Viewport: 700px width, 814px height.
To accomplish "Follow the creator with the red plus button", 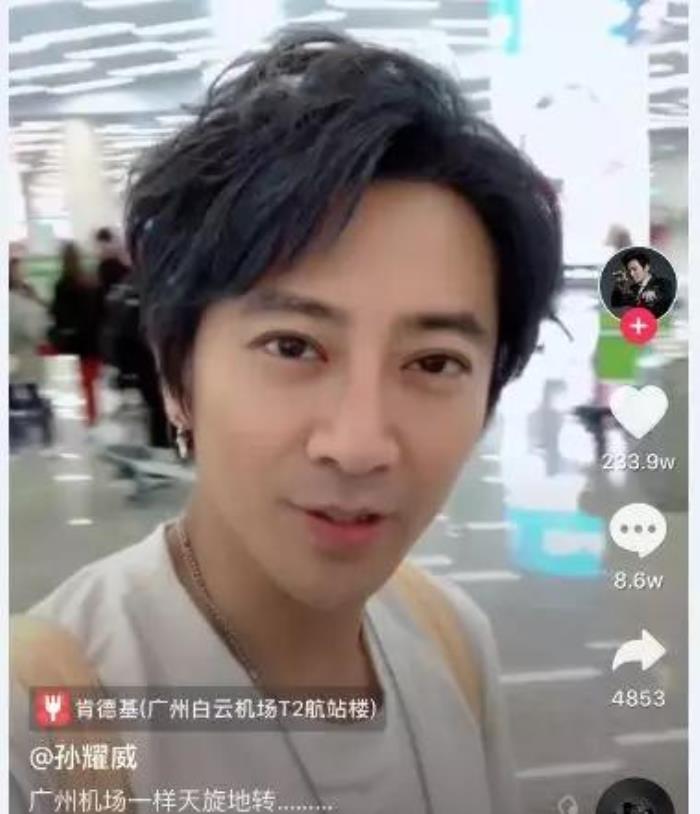I will (x=638, y=325).
